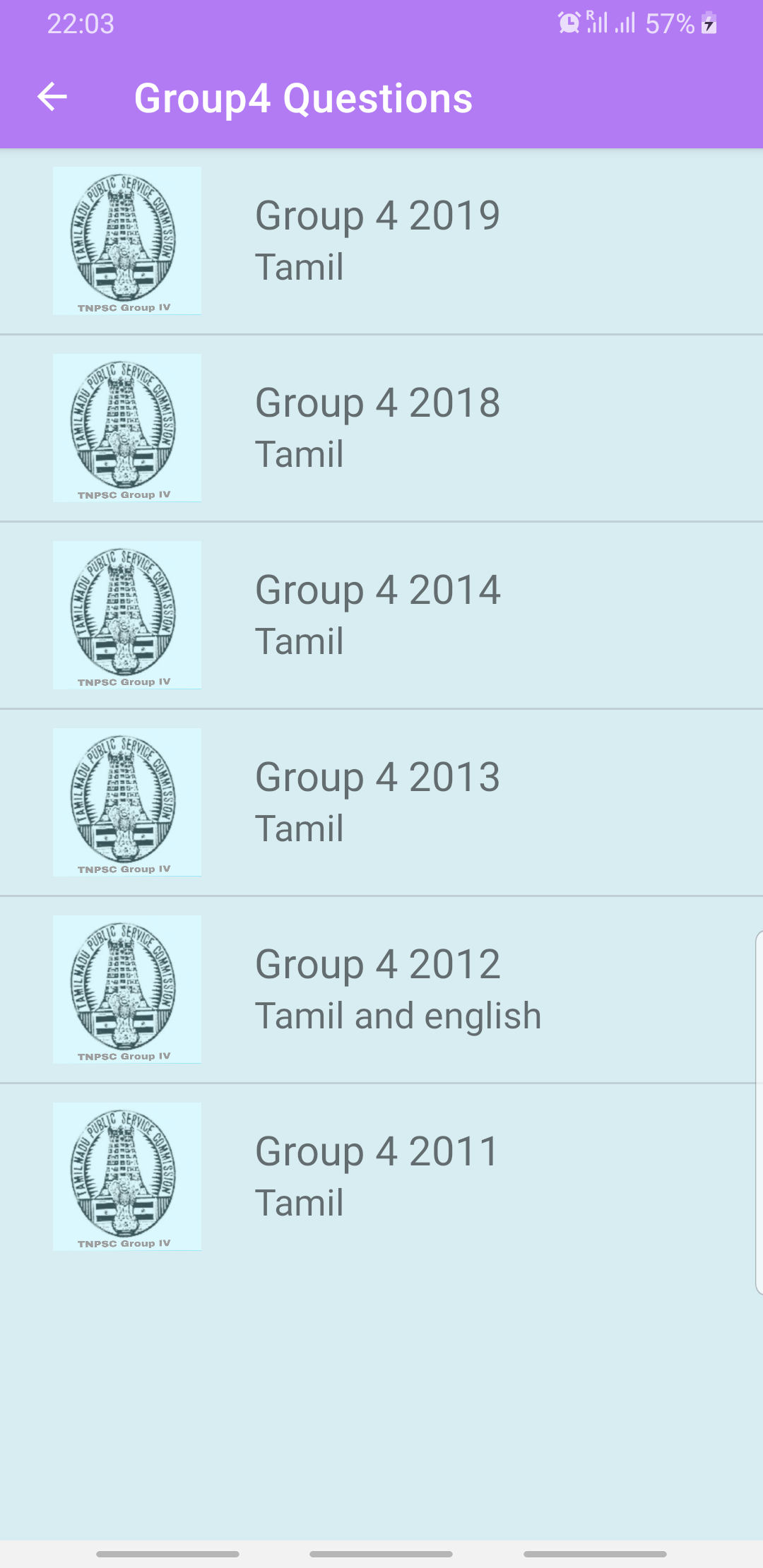Open Group 4 2012 Tamil and english
Screen dimensions: 763x1568
tap(381, 990)
